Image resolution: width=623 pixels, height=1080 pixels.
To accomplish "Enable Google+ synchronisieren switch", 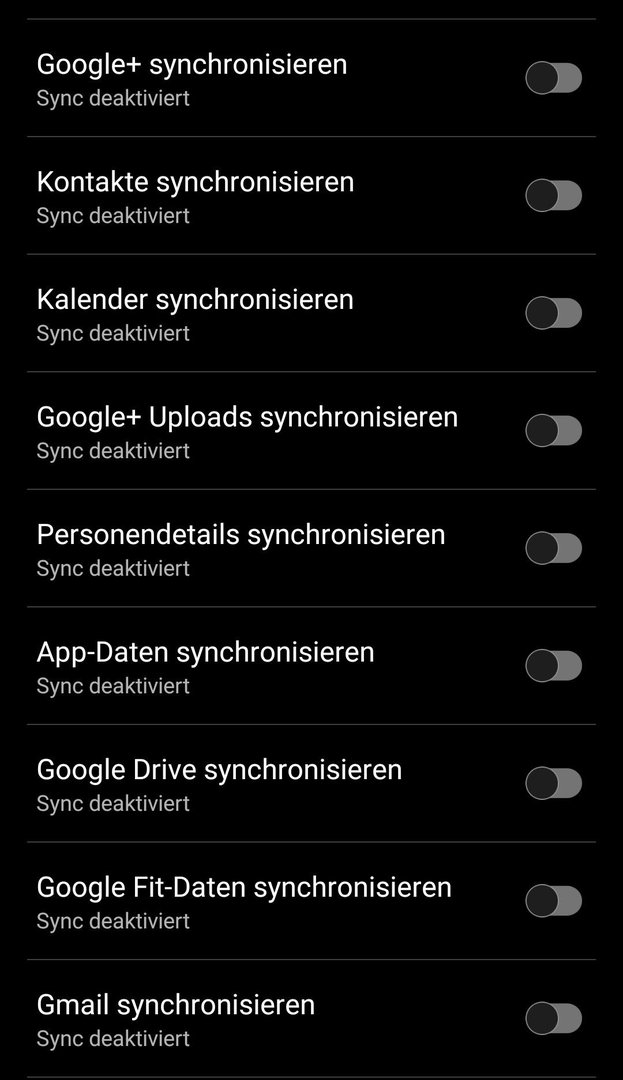I will pos(553,78).
